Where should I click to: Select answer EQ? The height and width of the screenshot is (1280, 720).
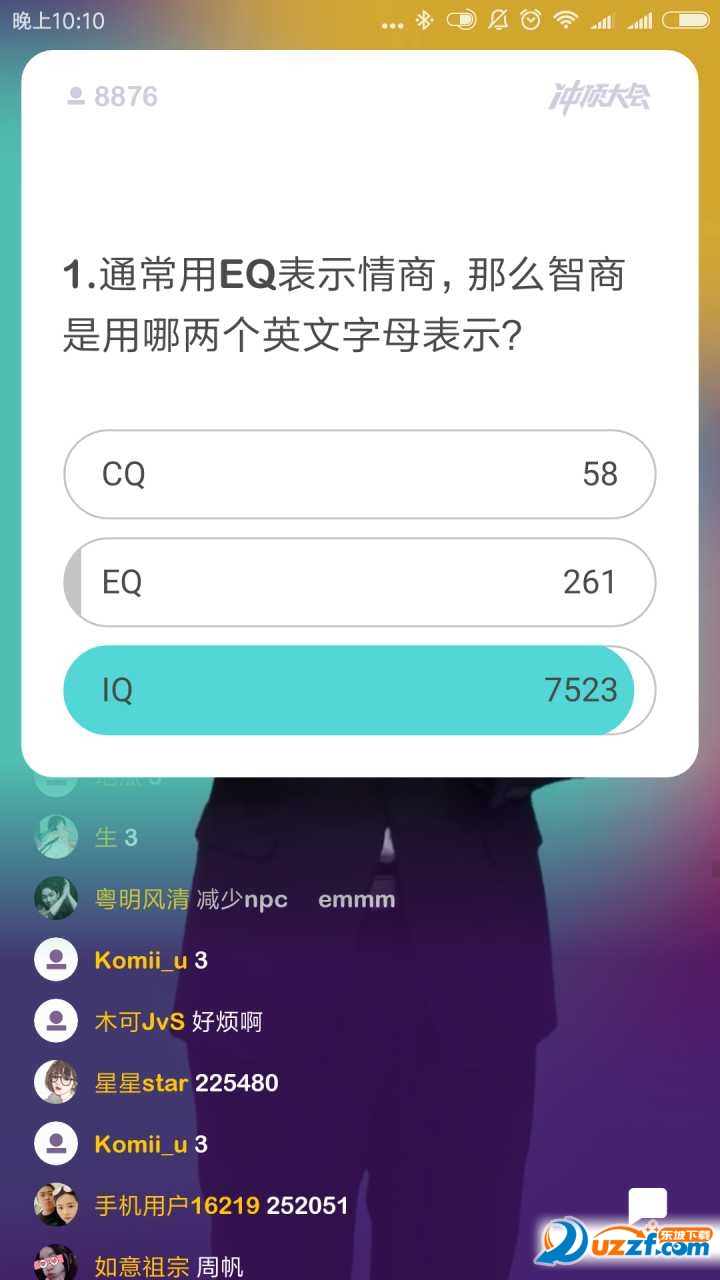pos(359,582)
